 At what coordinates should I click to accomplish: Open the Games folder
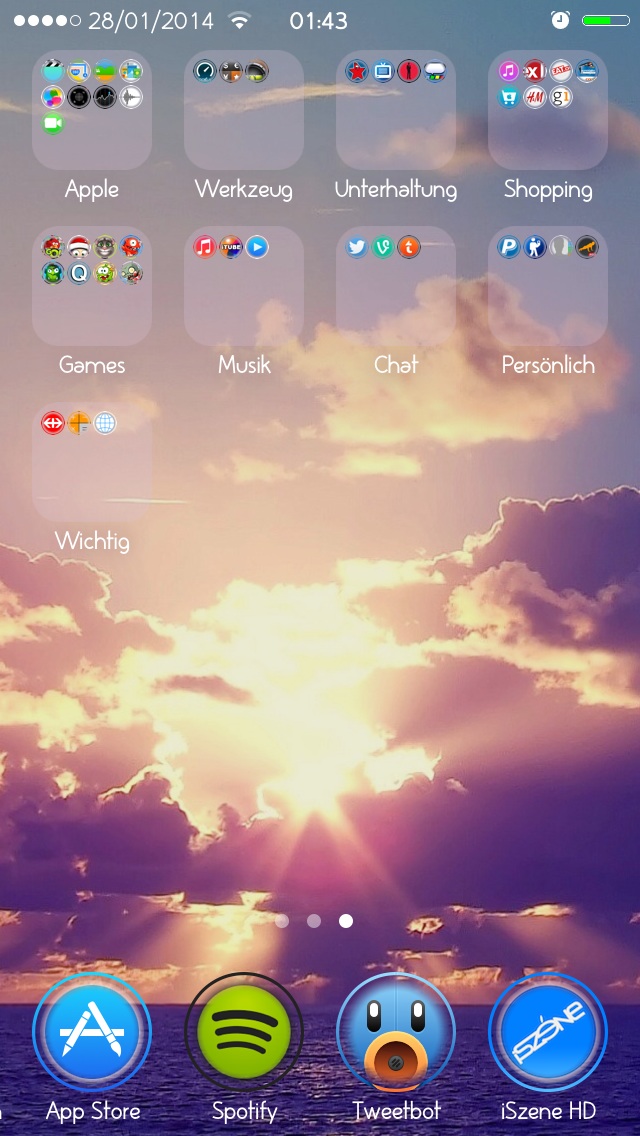92,286
